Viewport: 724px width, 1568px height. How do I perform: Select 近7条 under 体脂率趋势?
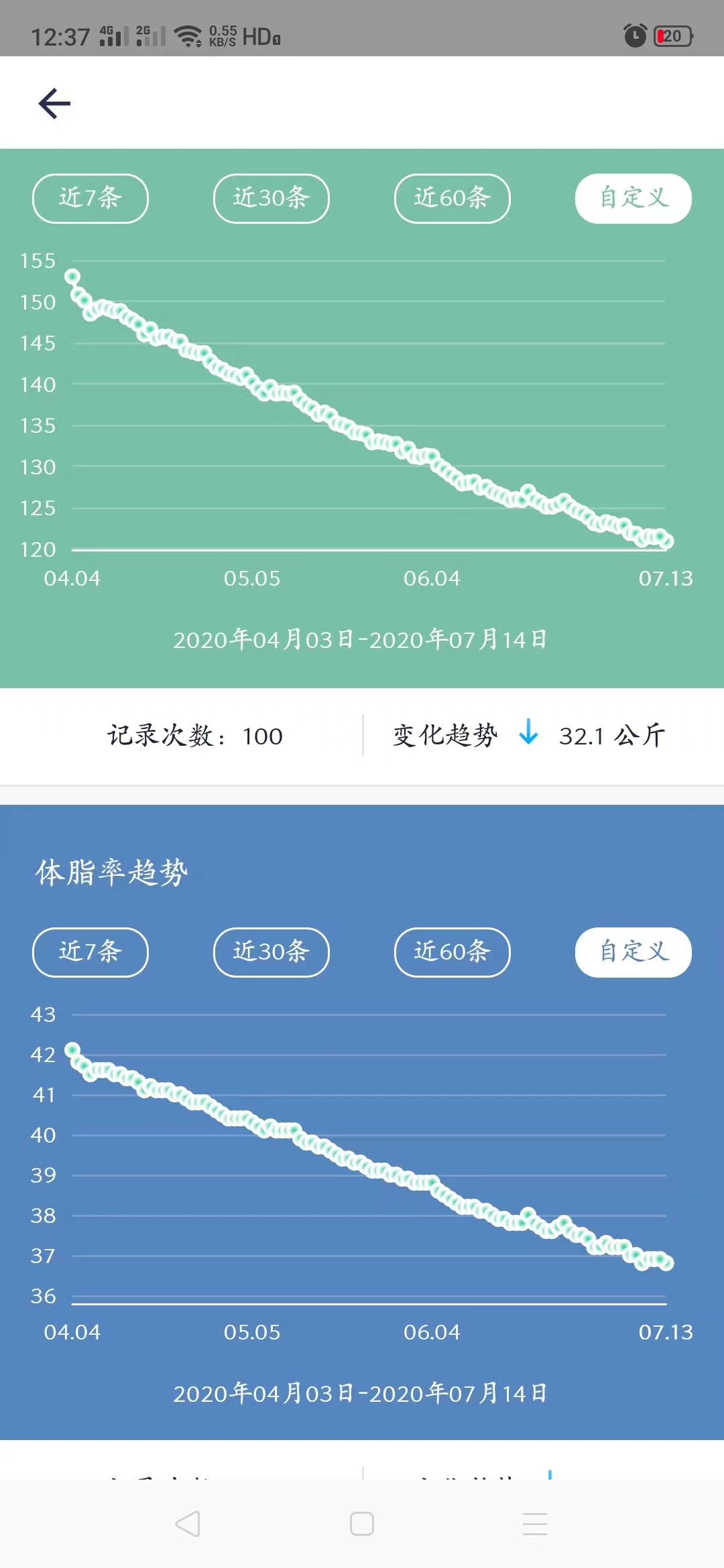pyautogui.click(x=90, y=952)
